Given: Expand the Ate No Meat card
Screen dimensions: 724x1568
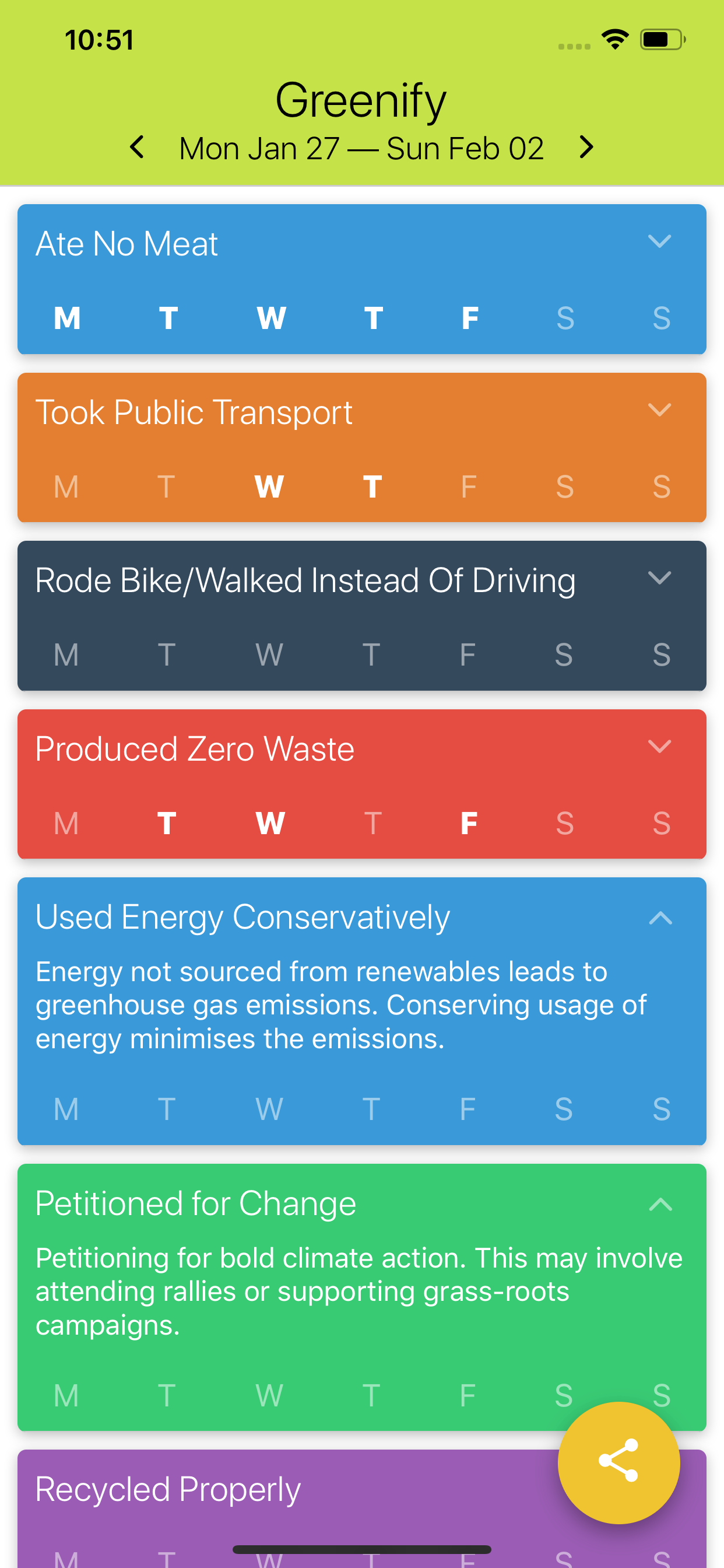Looking at the screenshot, I should coord(660,242).
